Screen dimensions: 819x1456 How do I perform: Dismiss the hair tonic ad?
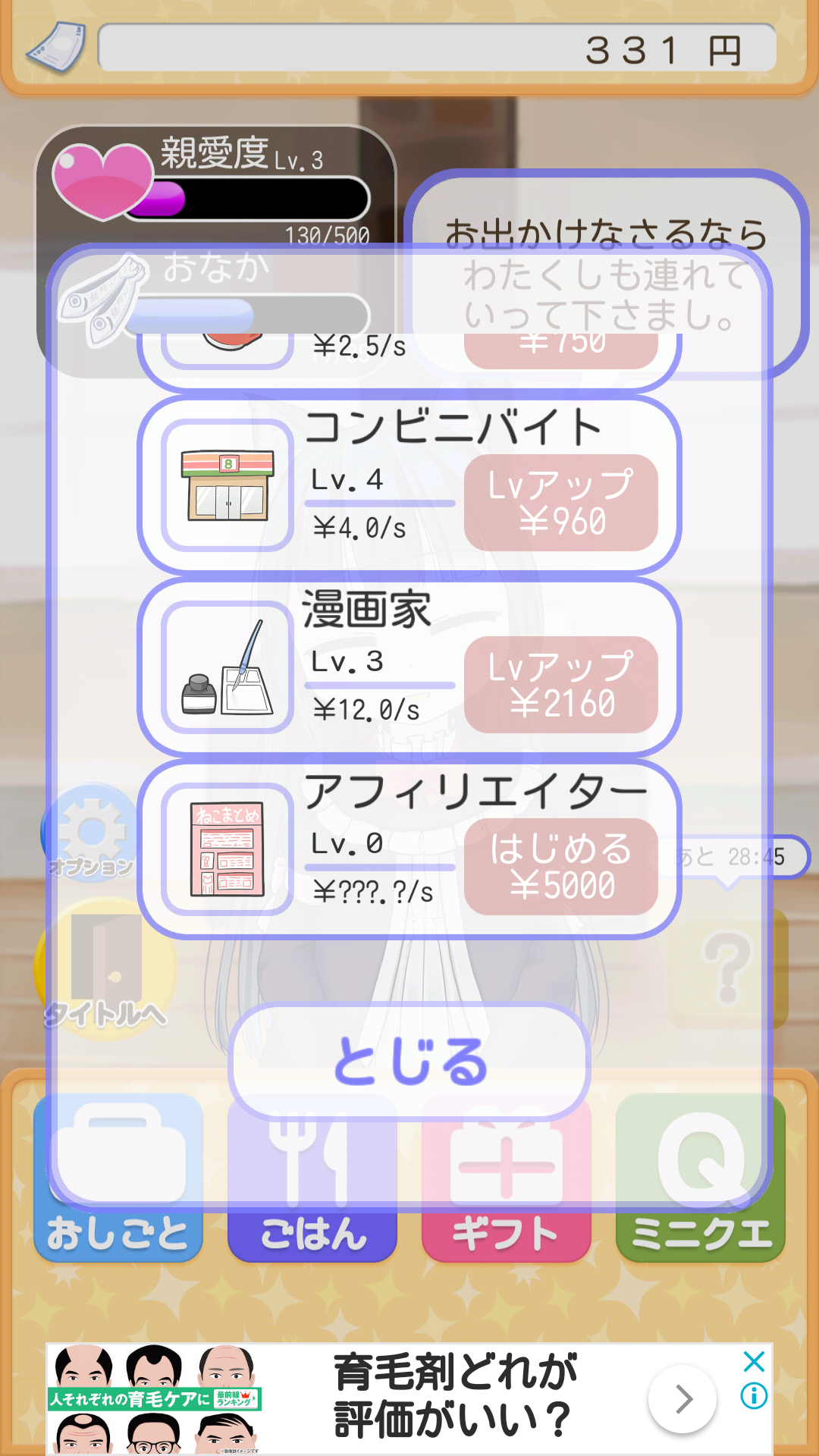click(x=754, y=1362)
